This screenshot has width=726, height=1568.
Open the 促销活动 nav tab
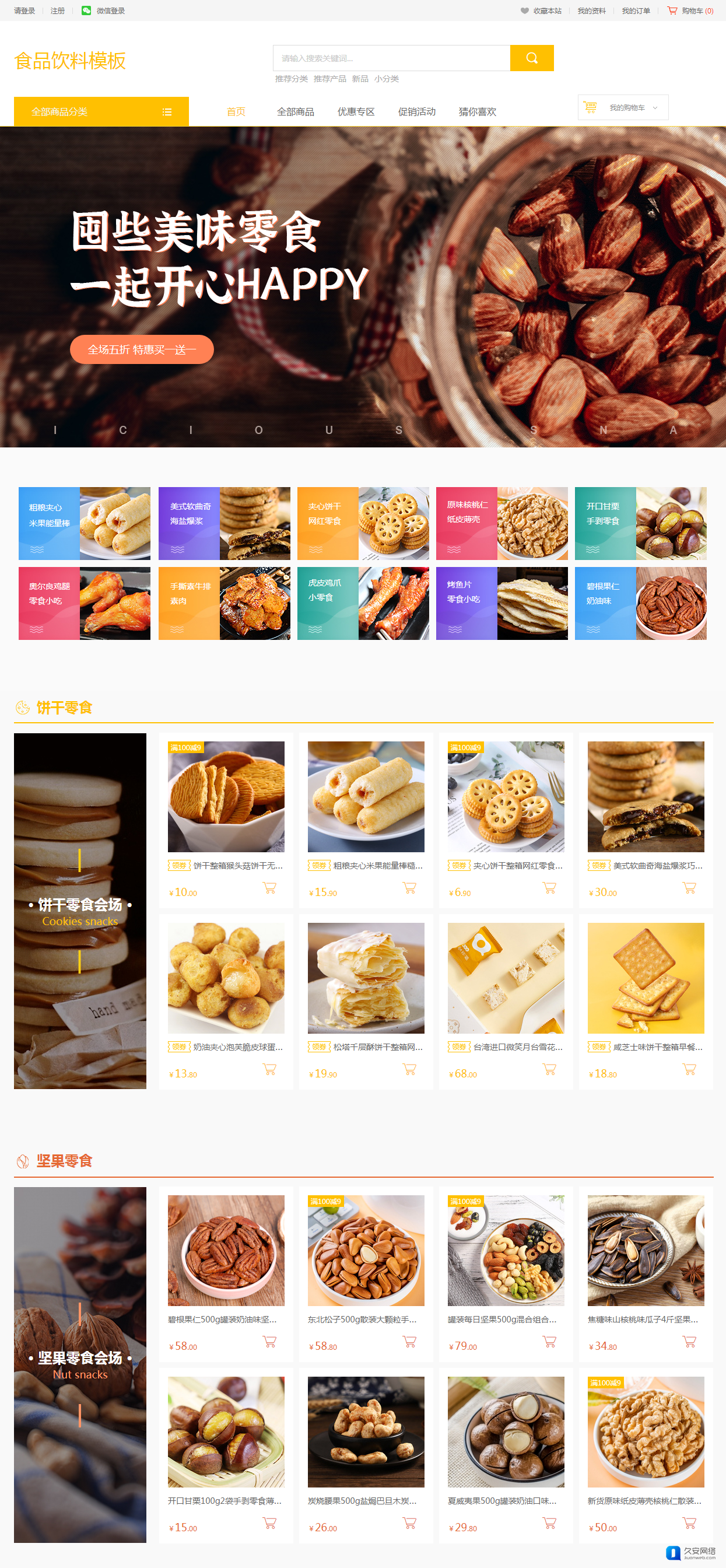[x=416, y=112]
